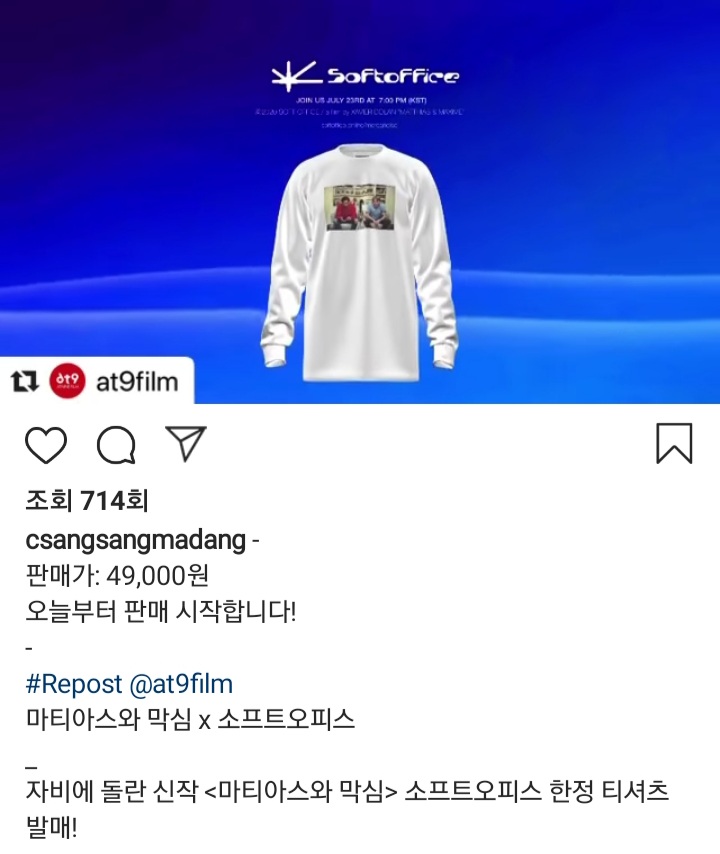Bookmark this Softoffice T-shirt post
Screen dimensions: 720x854
[x=674, y=444]
